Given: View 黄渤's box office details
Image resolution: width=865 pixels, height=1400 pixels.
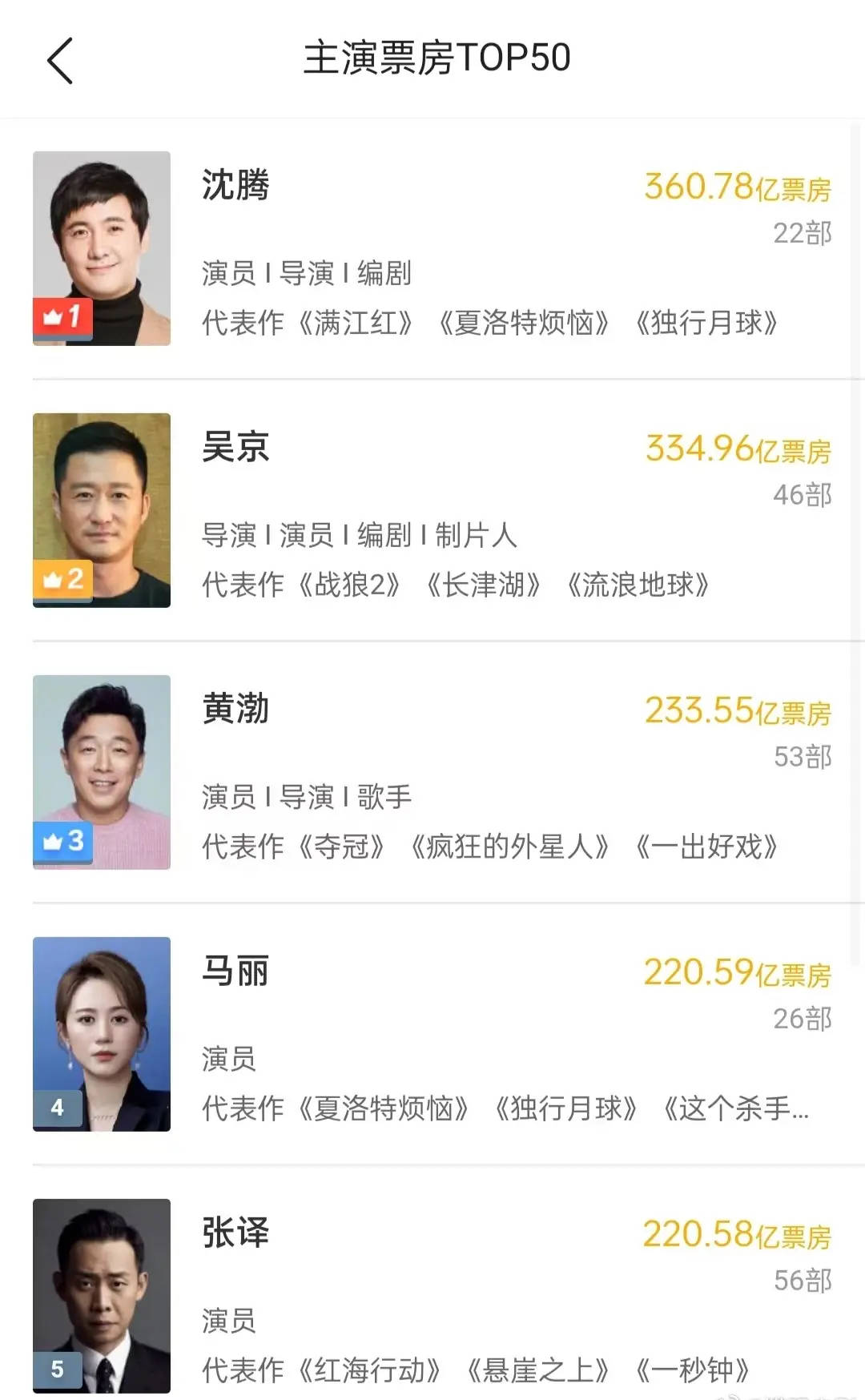Looking at the screenshot, I should [737, 711].
